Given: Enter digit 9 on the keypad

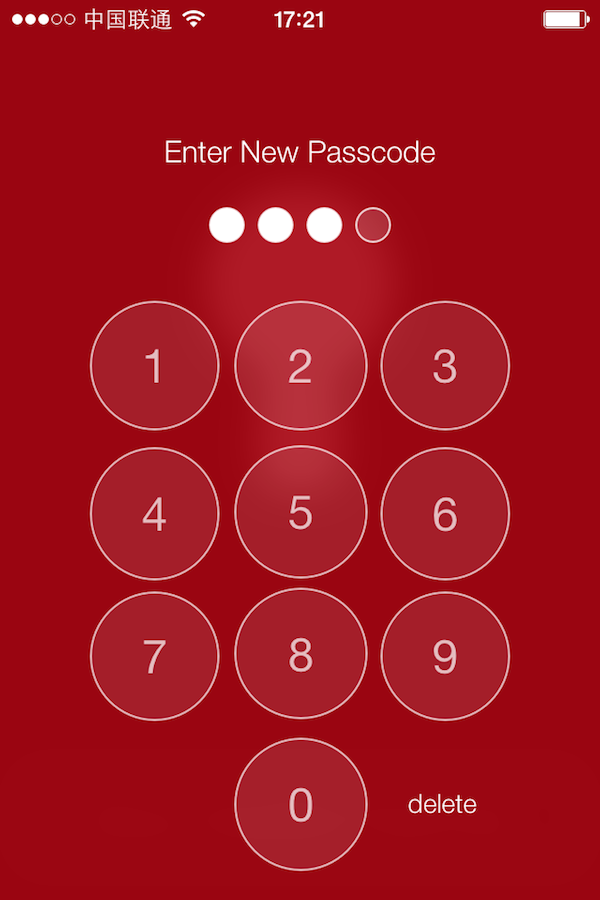Looking at the screenshot, I should (x=445, y=656).
